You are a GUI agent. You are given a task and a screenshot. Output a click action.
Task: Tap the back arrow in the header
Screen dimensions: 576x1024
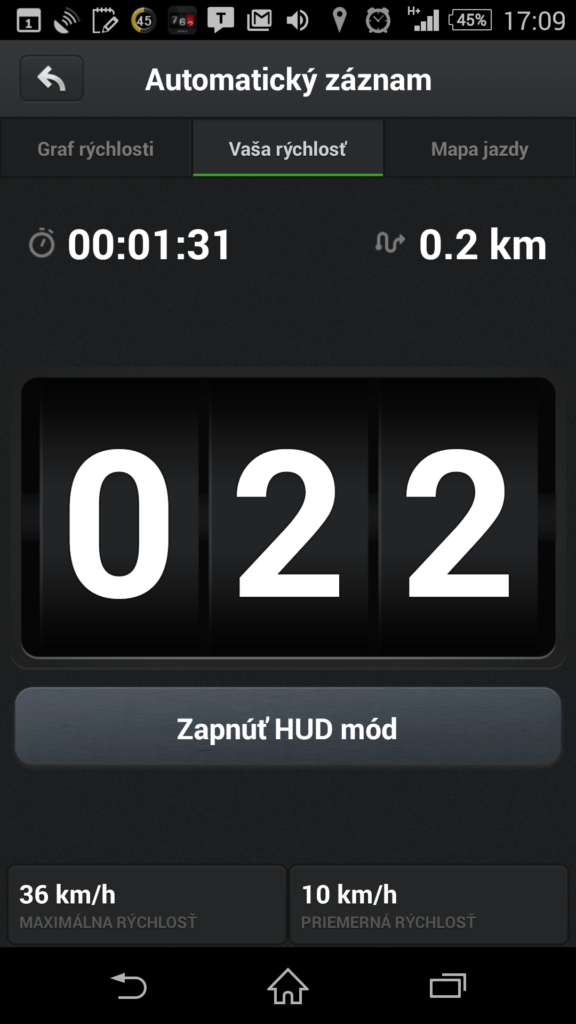(52, 79)
